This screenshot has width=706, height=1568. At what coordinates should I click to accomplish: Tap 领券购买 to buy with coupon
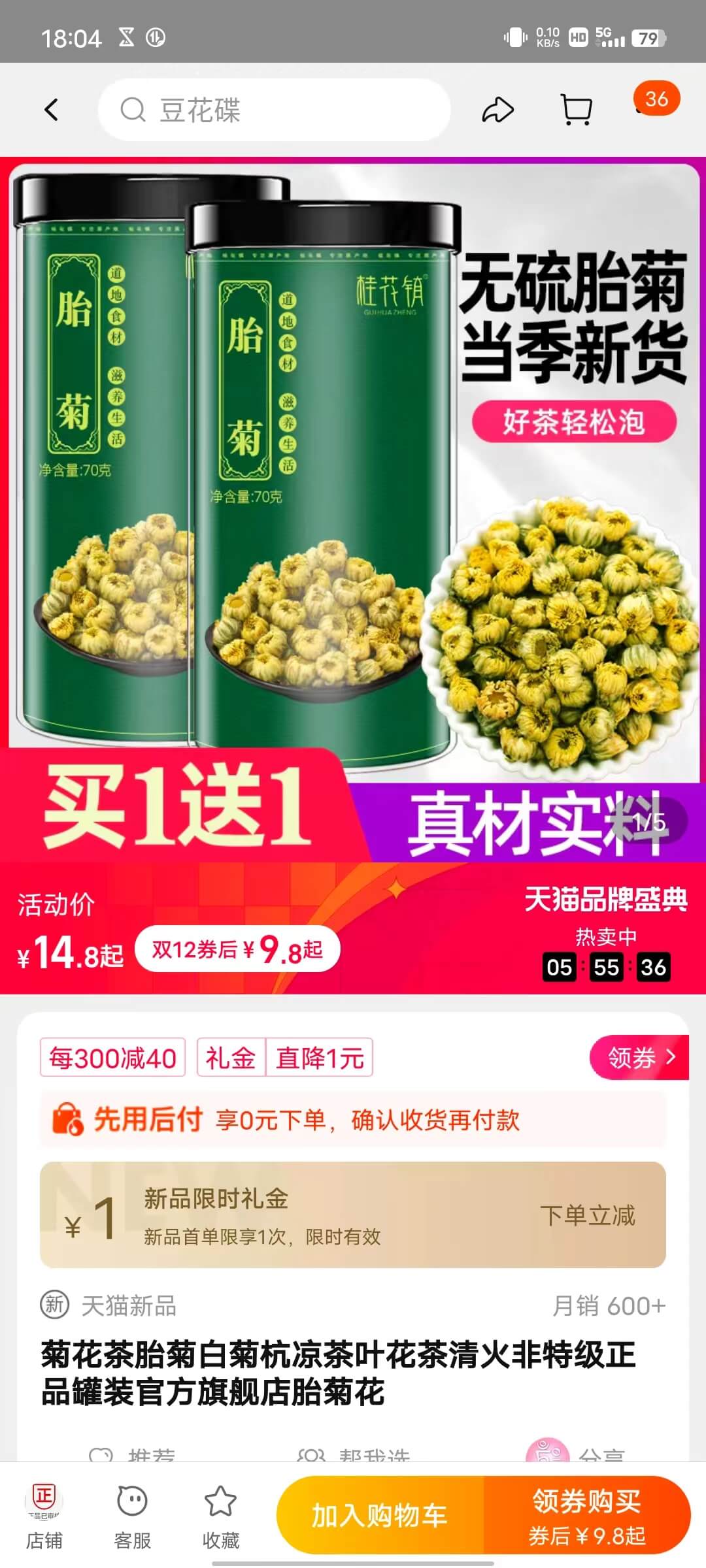point(586,1515)
